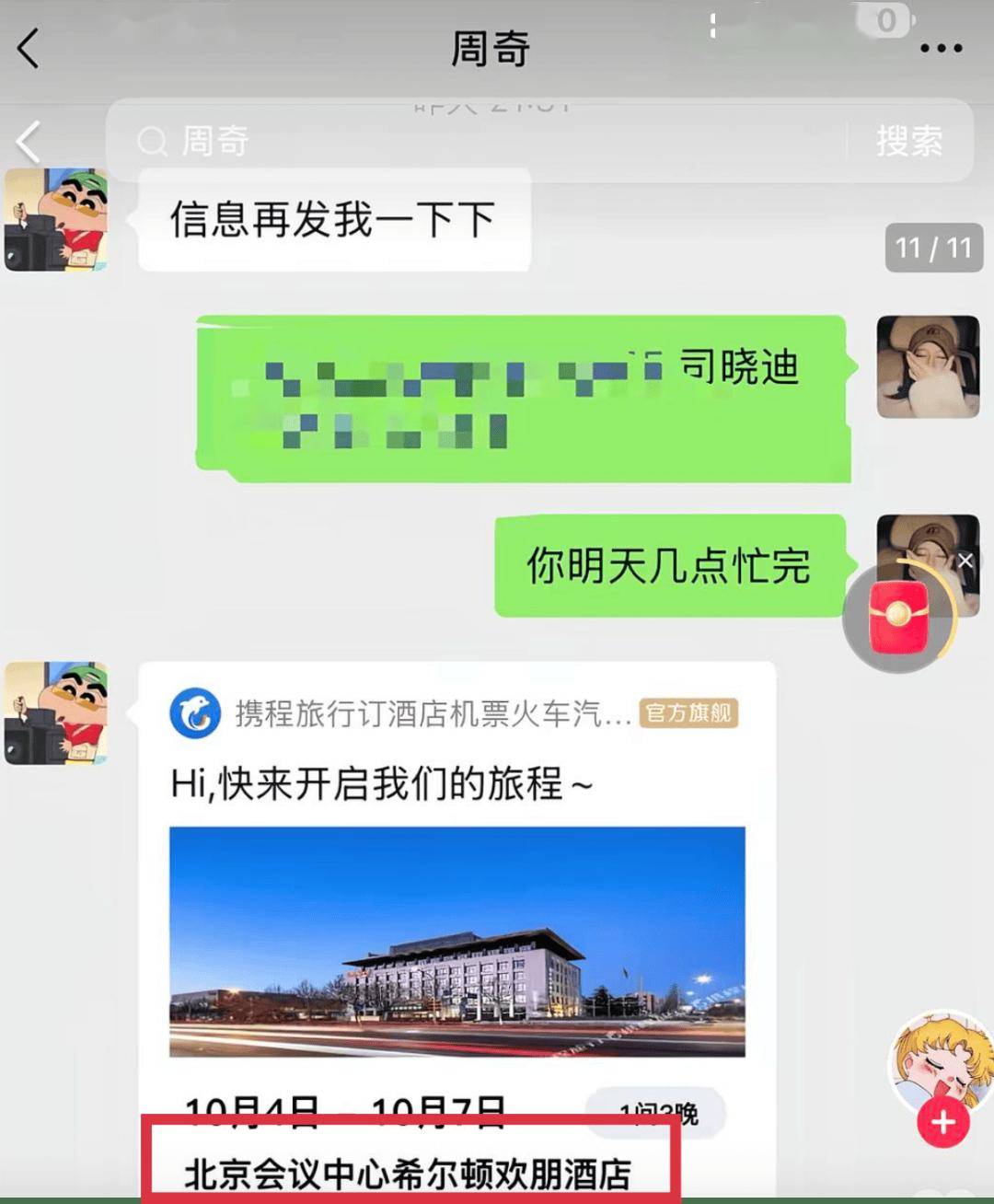This screenshot has height=1204, width=994.
Task: Tap the search field containing 周奇
Action: [479, 141]
